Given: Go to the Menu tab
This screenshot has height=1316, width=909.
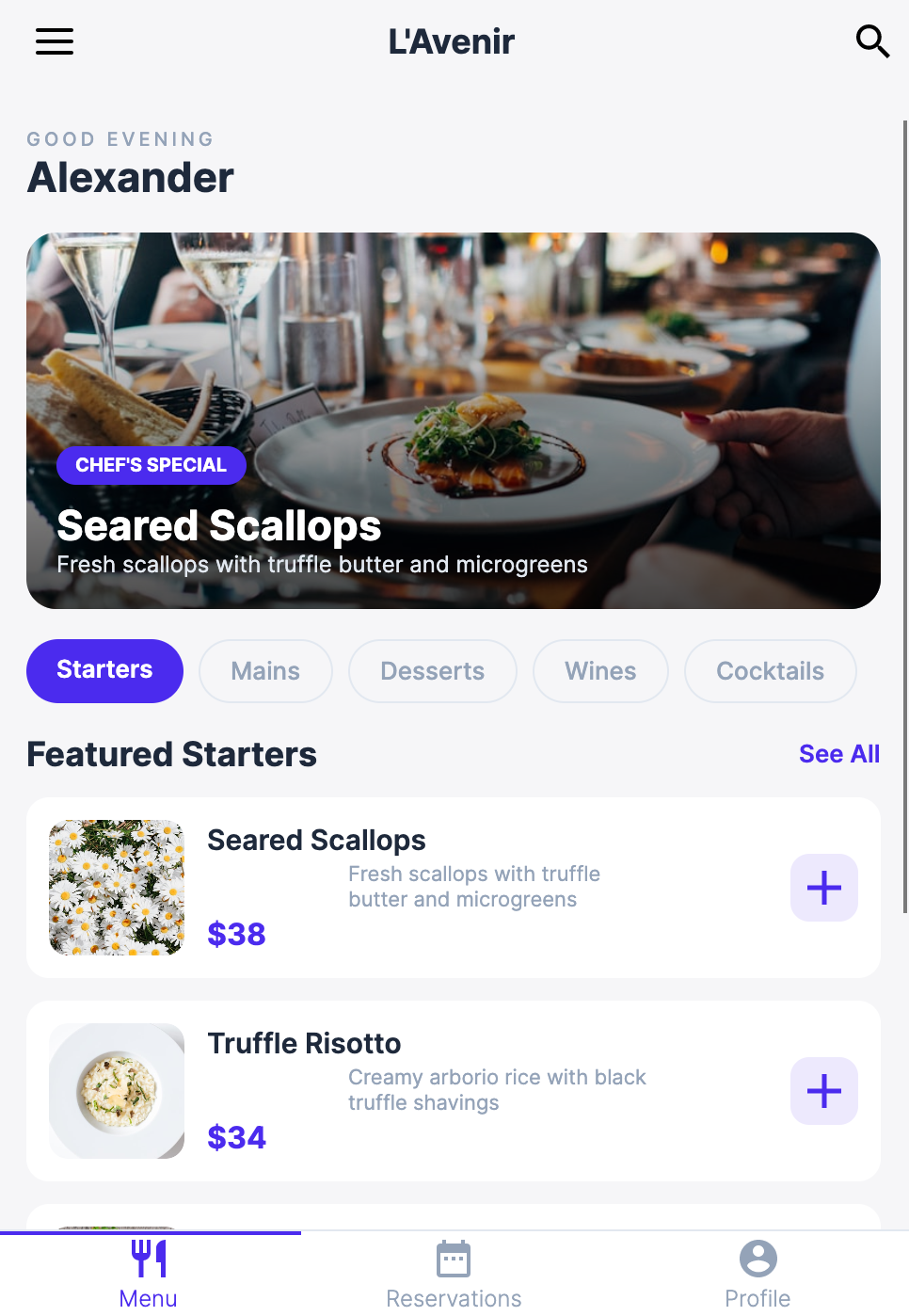Looking at the screenshot, I should click(x=149, y=1273).
